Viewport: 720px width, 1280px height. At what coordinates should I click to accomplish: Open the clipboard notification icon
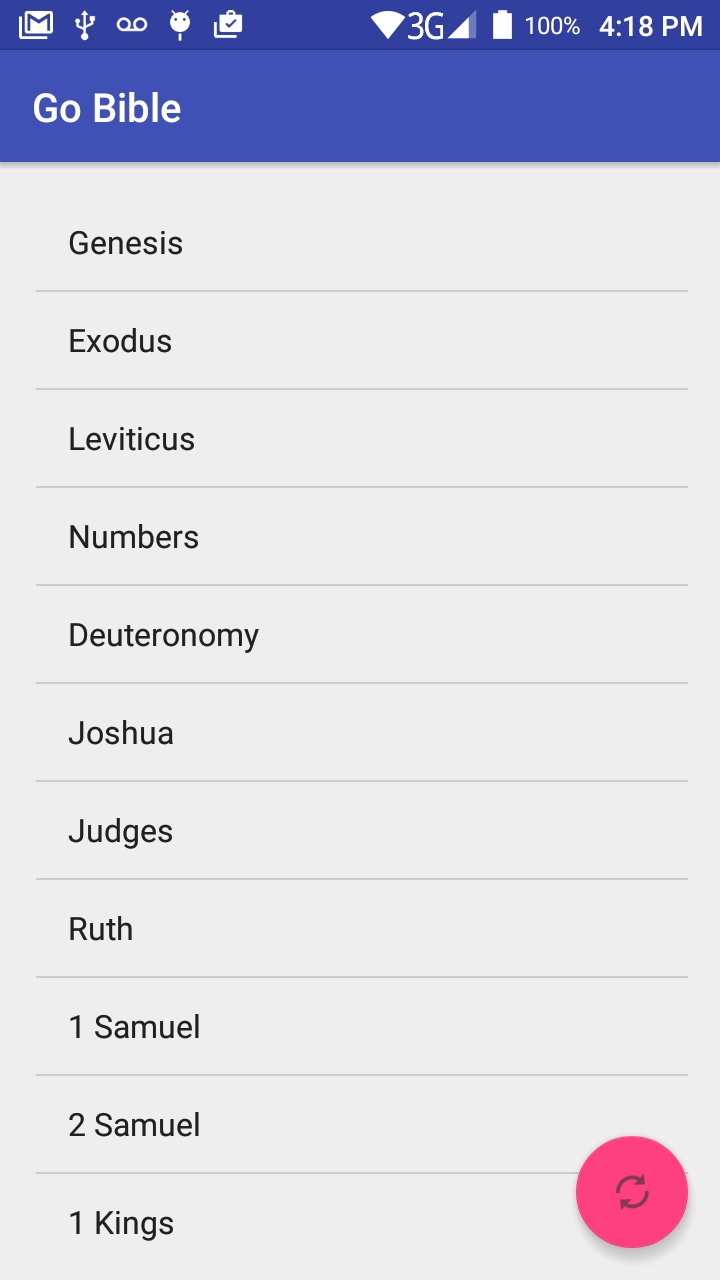point(228,25)
